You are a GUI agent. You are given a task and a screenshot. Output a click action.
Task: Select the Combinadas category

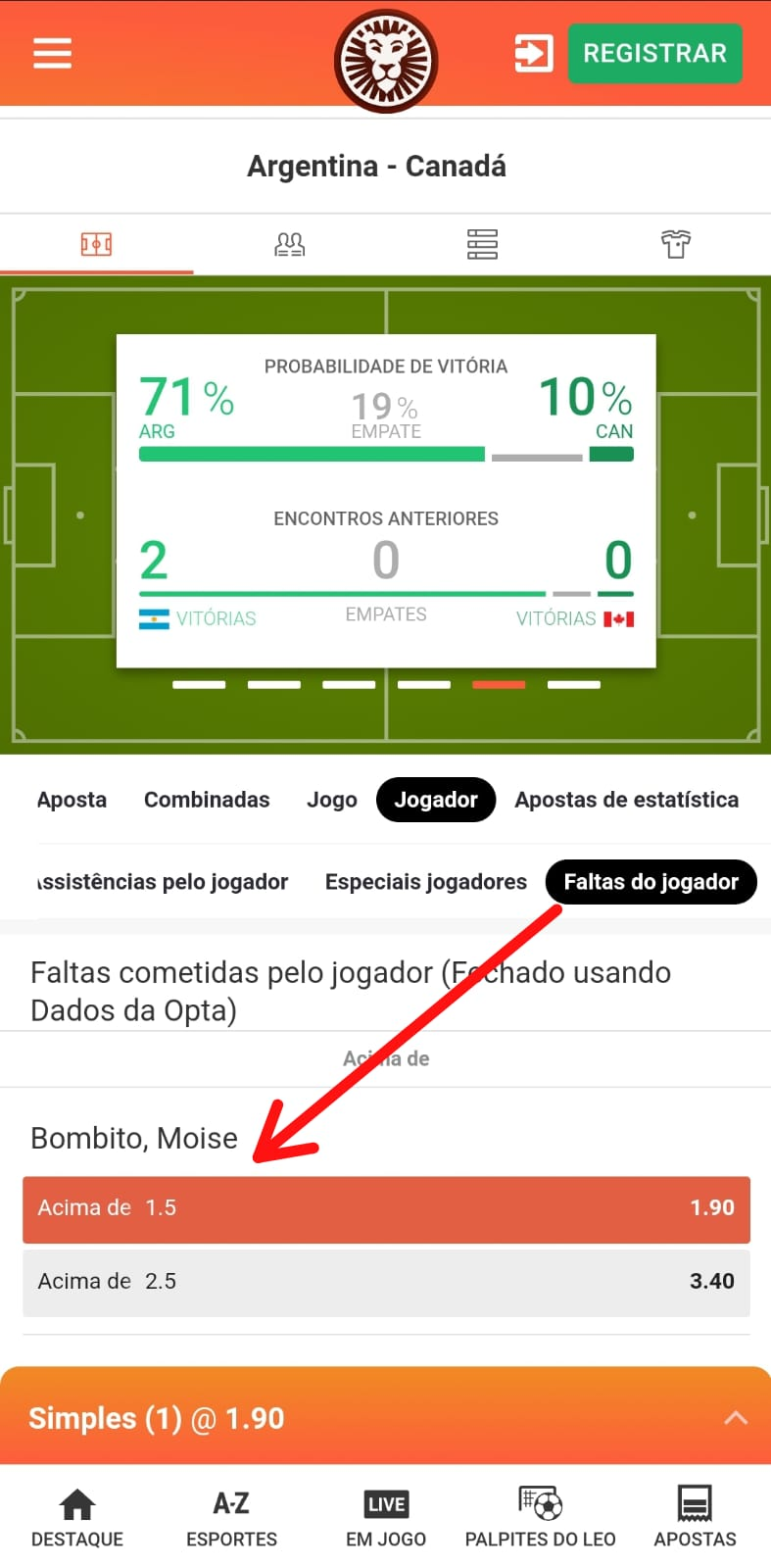pyautogui.click(x=207, y=800)
